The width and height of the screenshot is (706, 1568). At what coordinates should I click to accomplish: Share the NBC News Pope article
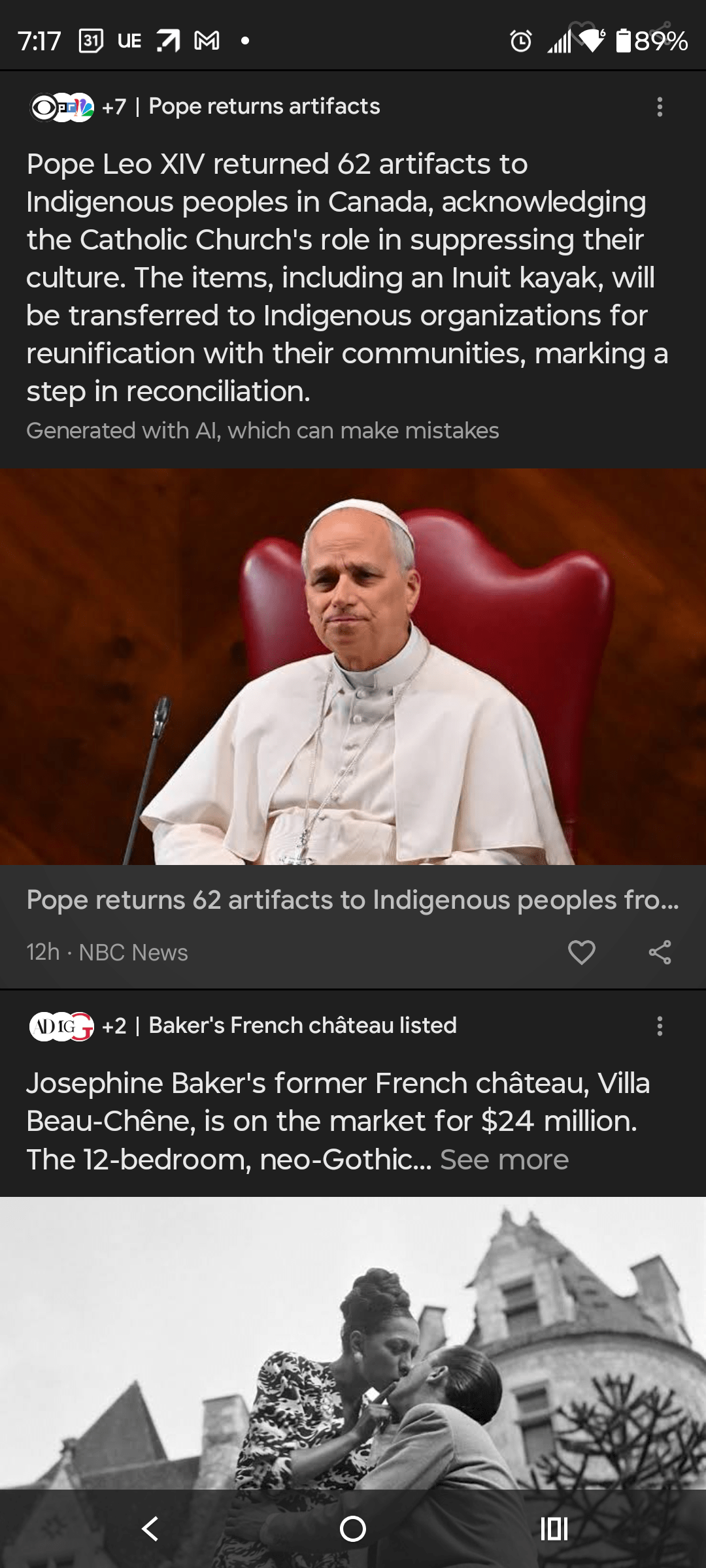pos(660,952)
